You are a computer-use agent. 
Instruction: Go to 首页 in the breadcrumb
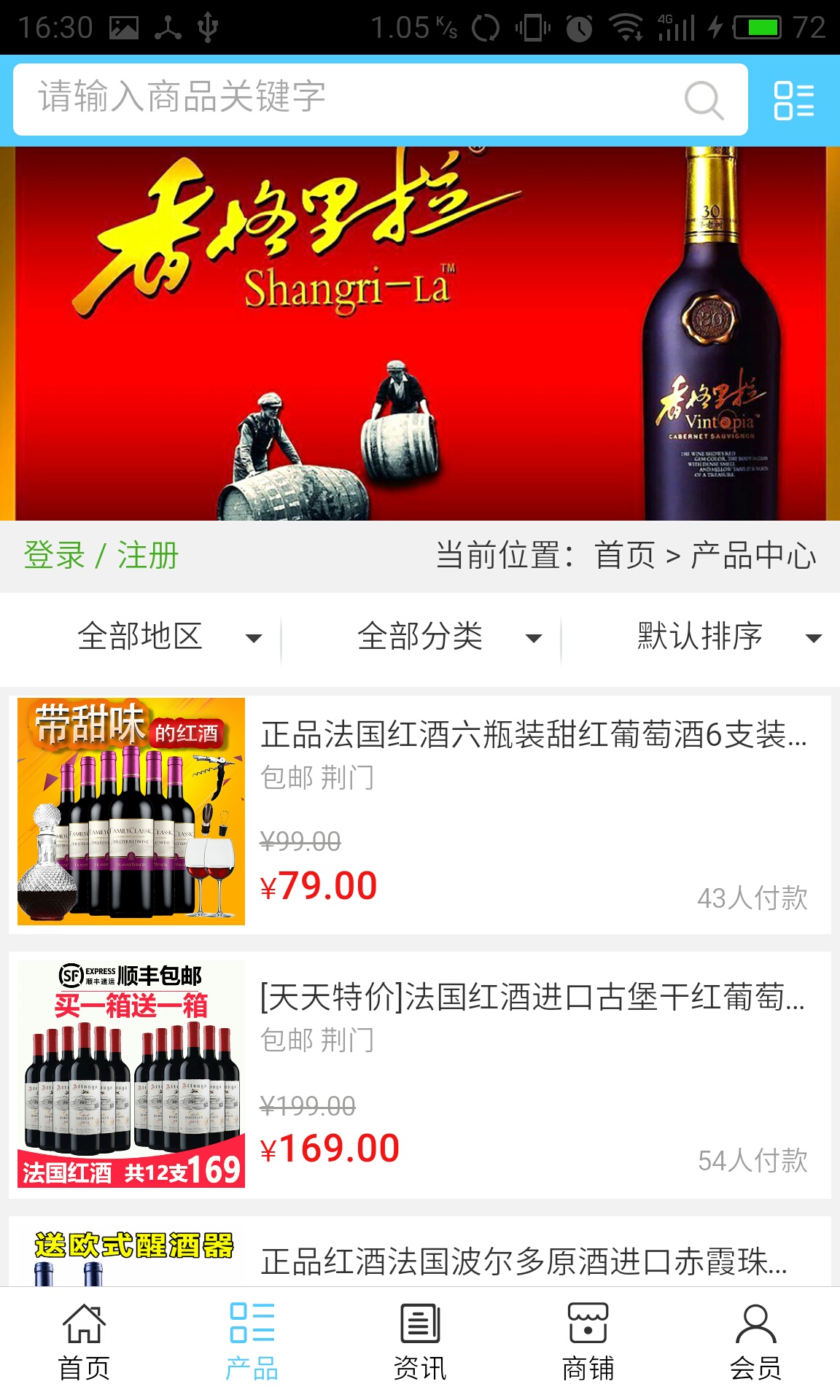tap(625, 556)
